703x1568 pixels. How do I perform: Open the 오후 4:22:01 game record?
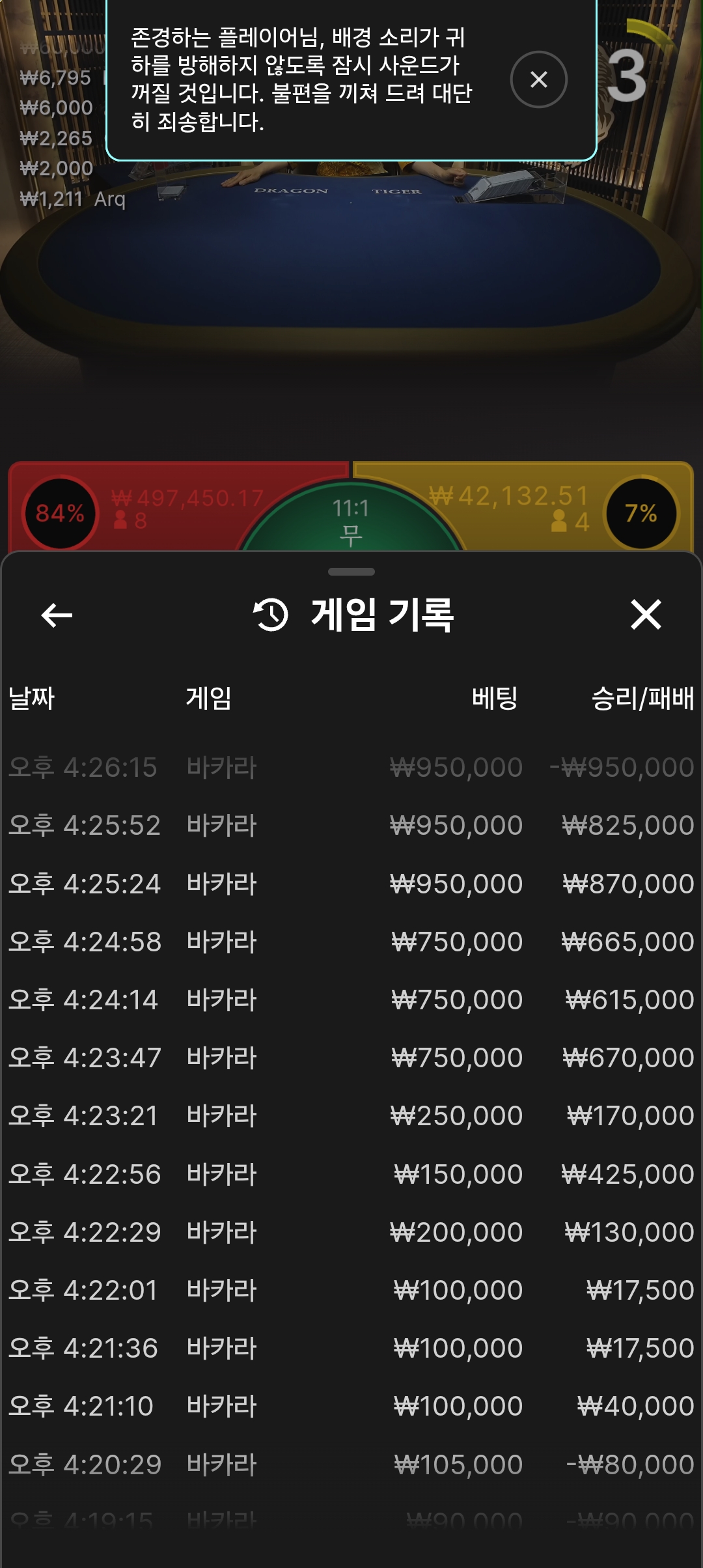351,1290
